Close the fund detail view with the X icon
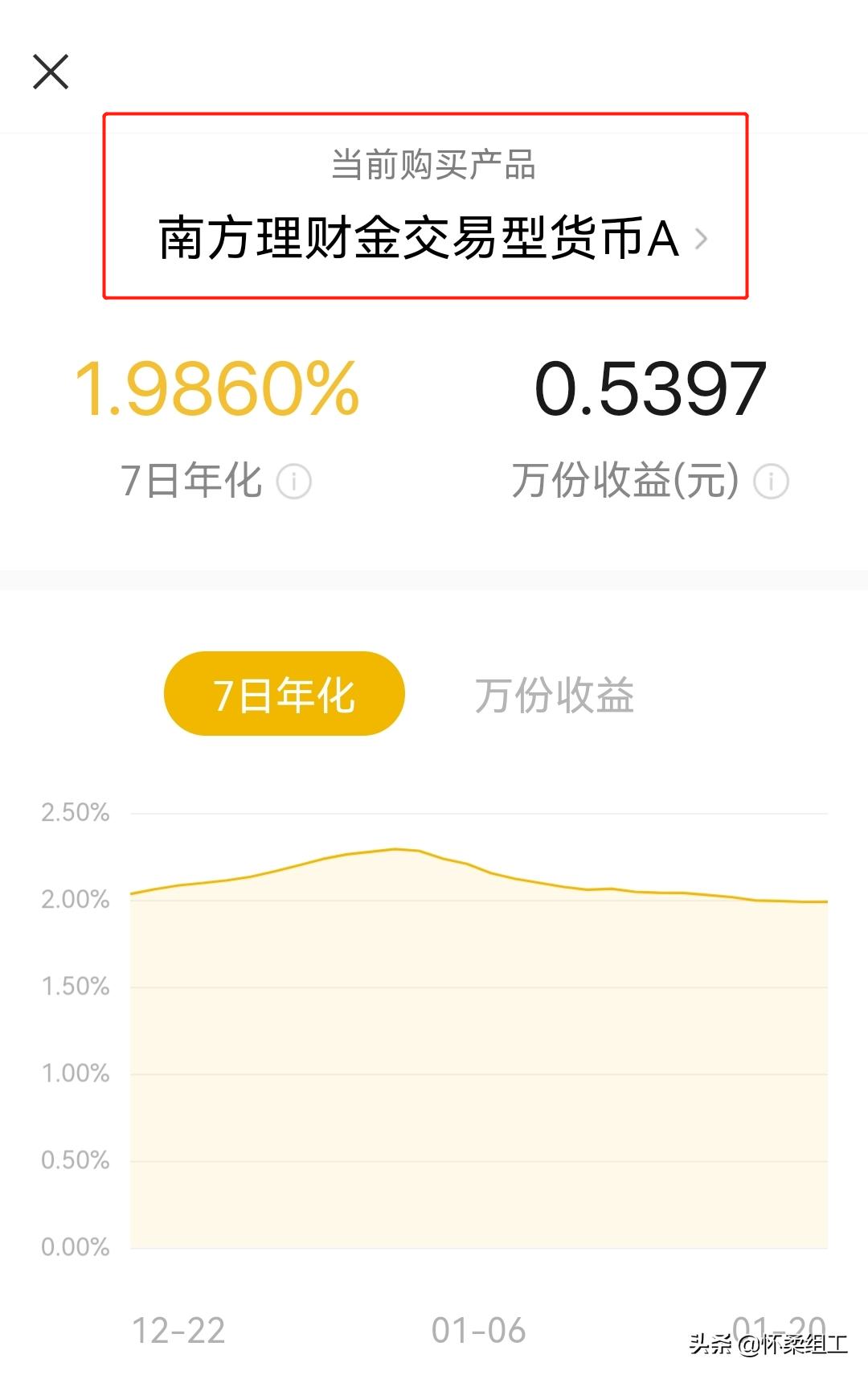The height and width of the screenshot is (1375, 868). pyautogui.click(x=51, y=71)
